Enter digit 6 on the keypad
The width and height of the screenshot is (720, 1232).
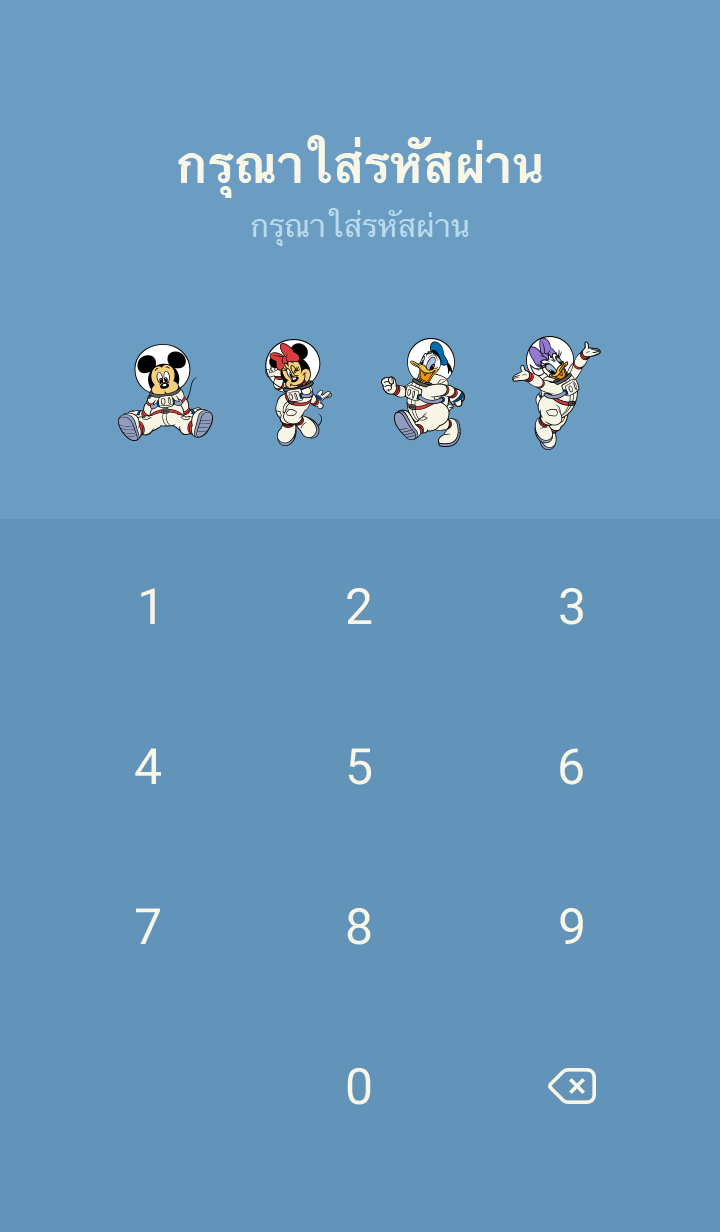[571, 767]
